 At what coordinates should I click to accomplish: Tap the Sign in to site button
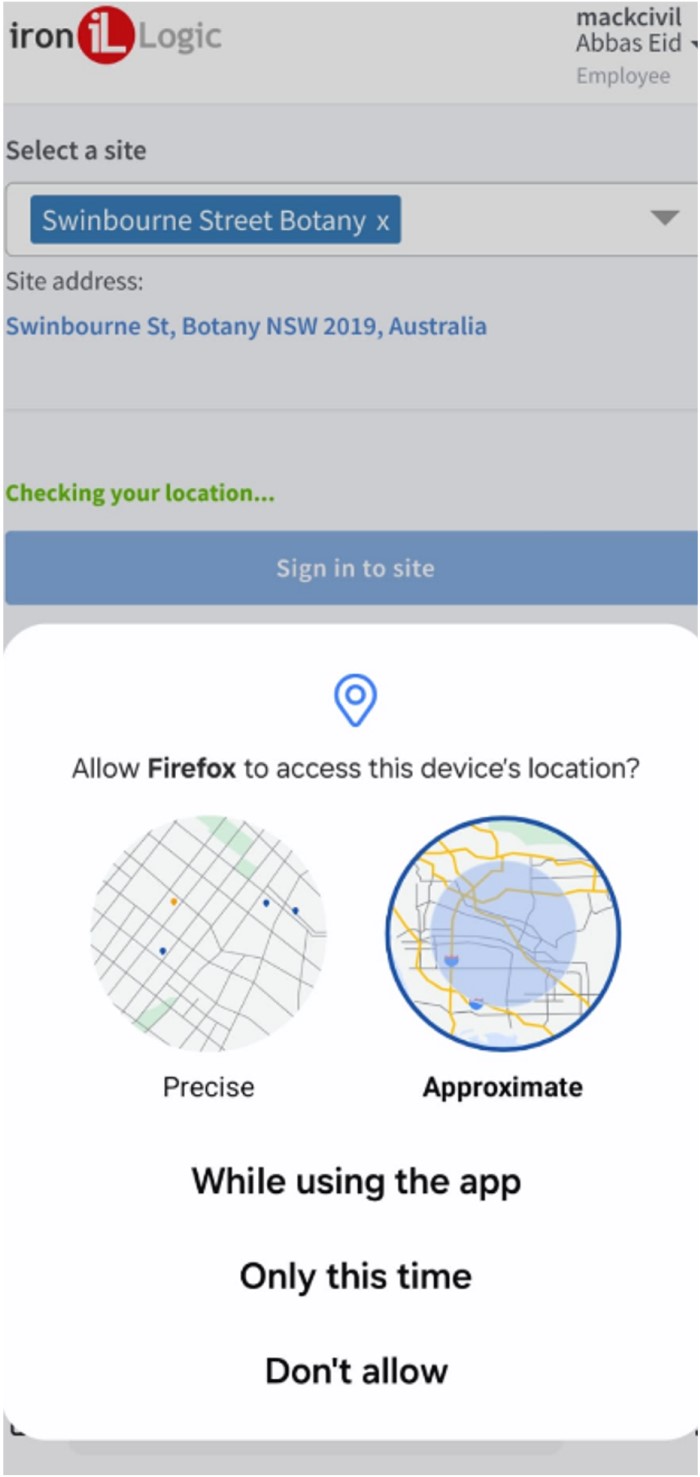point(350,568)
